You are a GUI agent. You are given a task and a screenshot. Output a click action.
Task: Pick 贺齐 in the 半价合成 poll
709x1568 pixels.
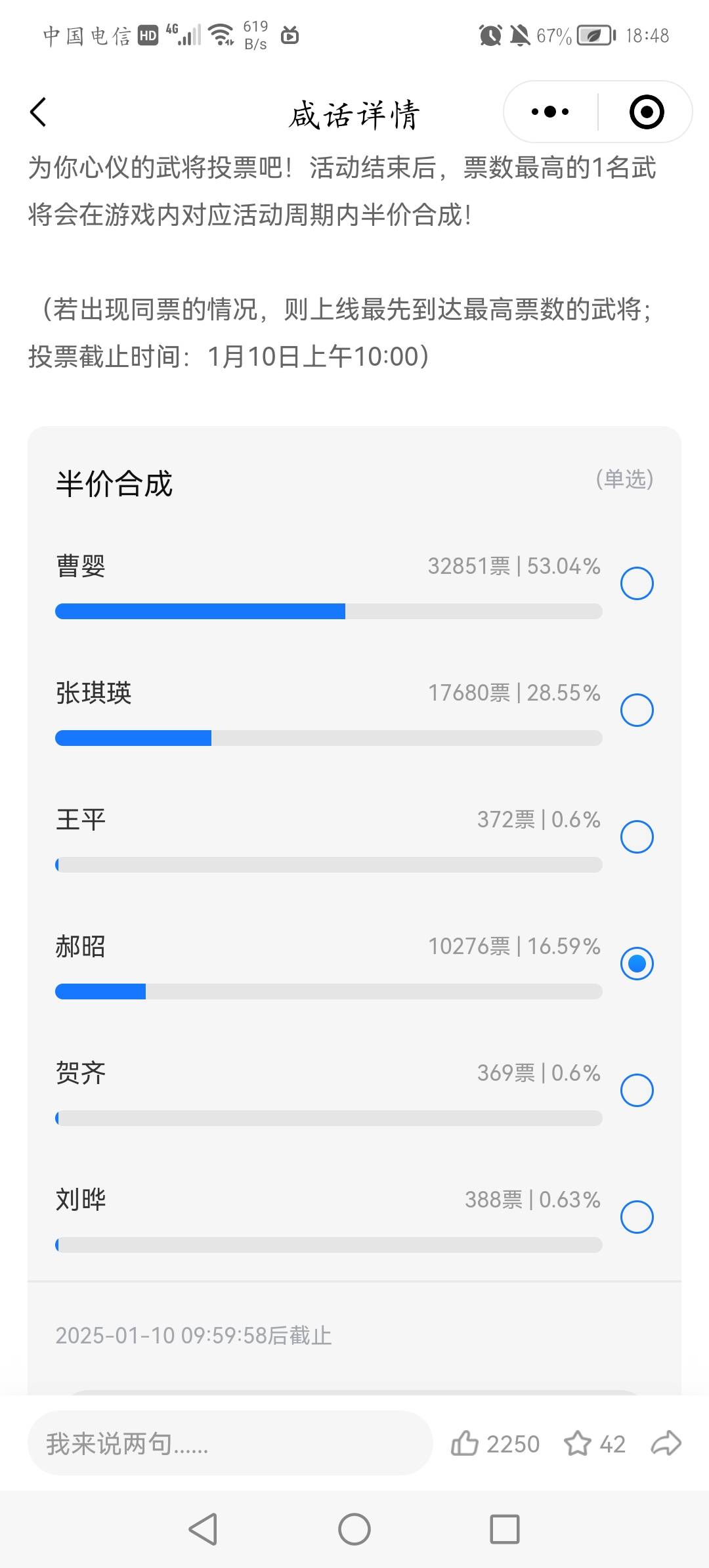click(637, 1090)
